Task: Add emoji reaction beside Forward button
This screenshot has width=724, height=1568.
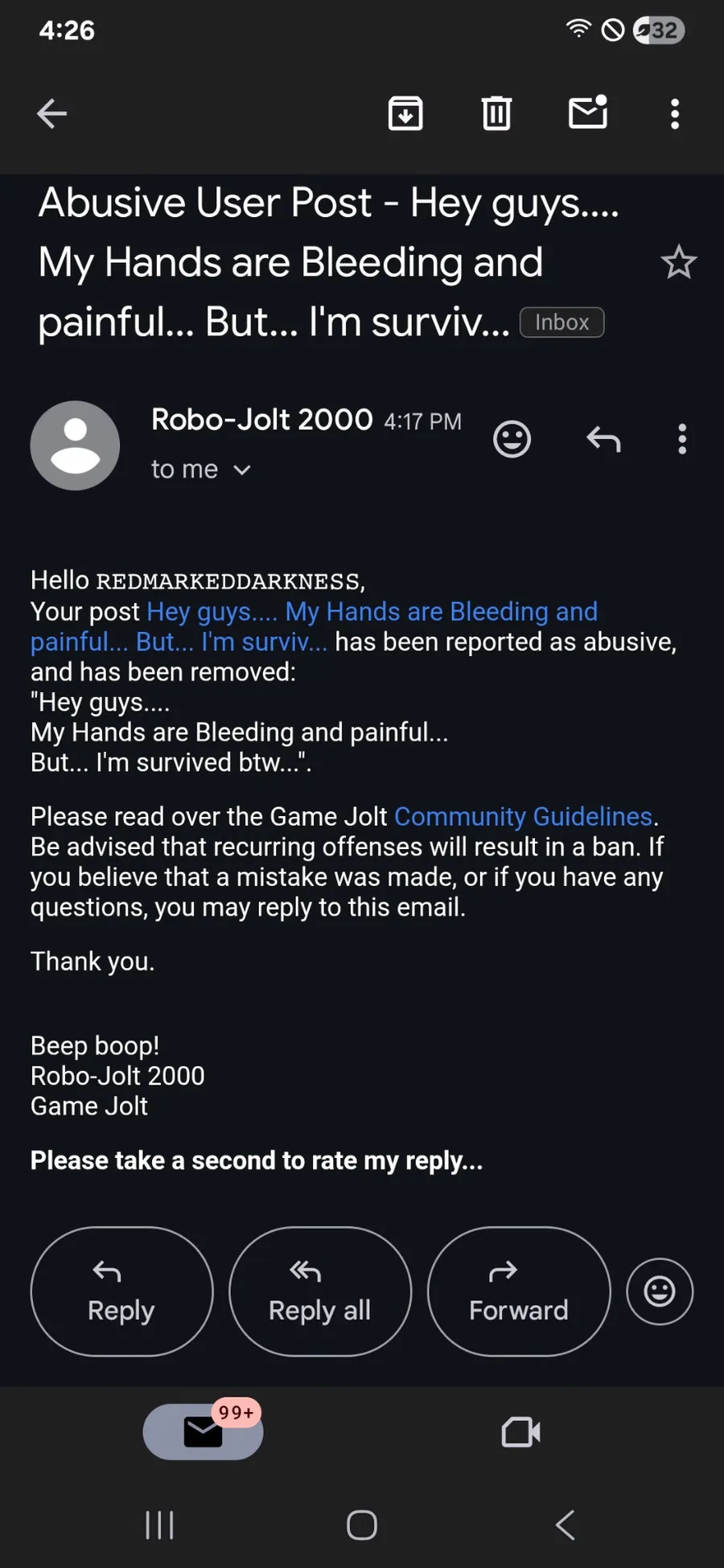Action: 660,1291
